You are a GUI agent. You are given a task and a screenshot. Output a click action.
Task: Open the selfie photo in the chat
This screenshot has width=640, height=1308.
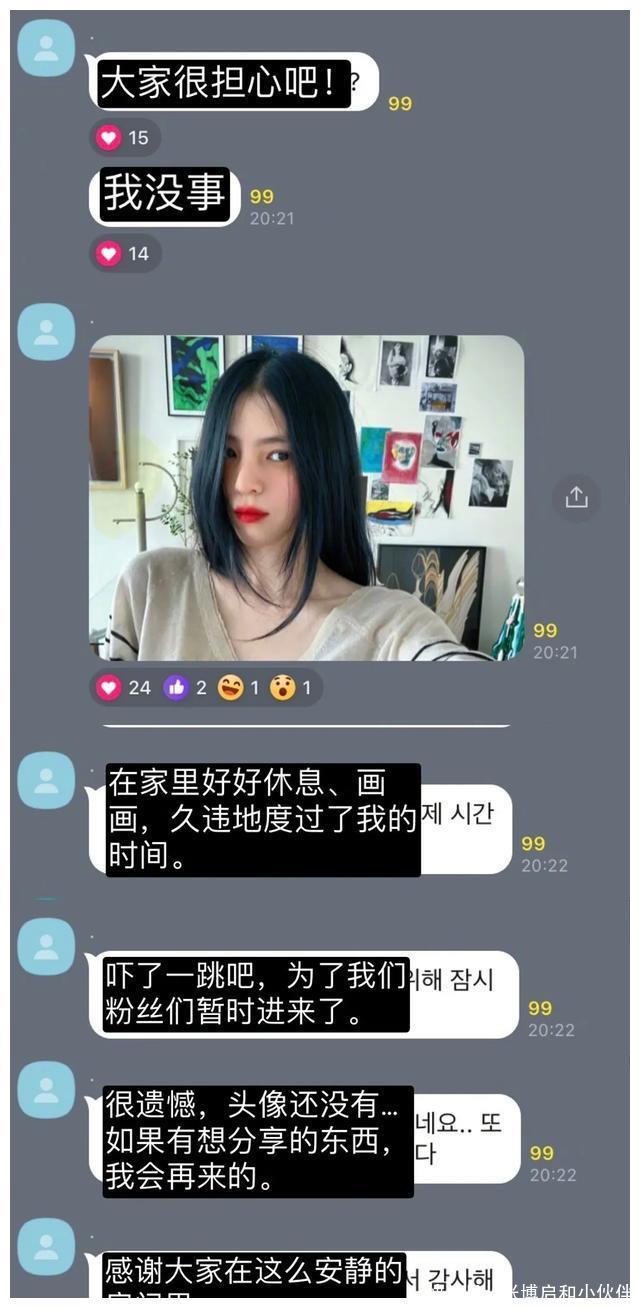click(306, 497)
